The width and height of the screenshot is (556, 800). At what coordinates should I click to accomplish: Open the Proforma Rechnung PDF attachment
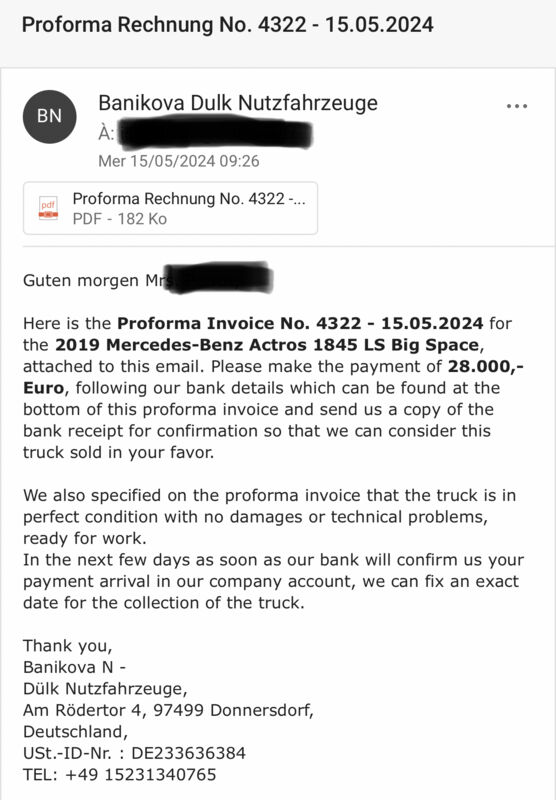[170, 208]
